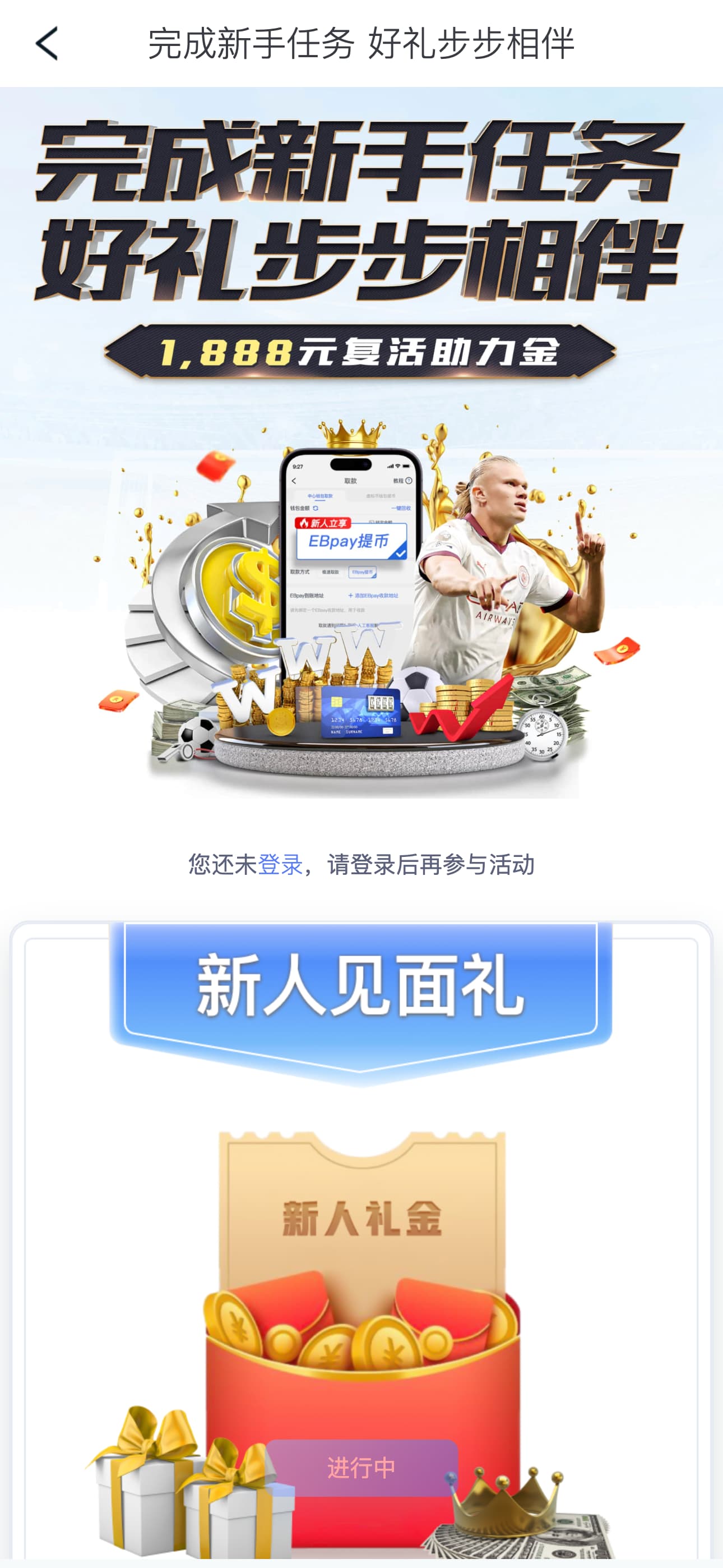Tap the 进行中 button on the gift card
723x1568 pixels.
pos(361,1468)
